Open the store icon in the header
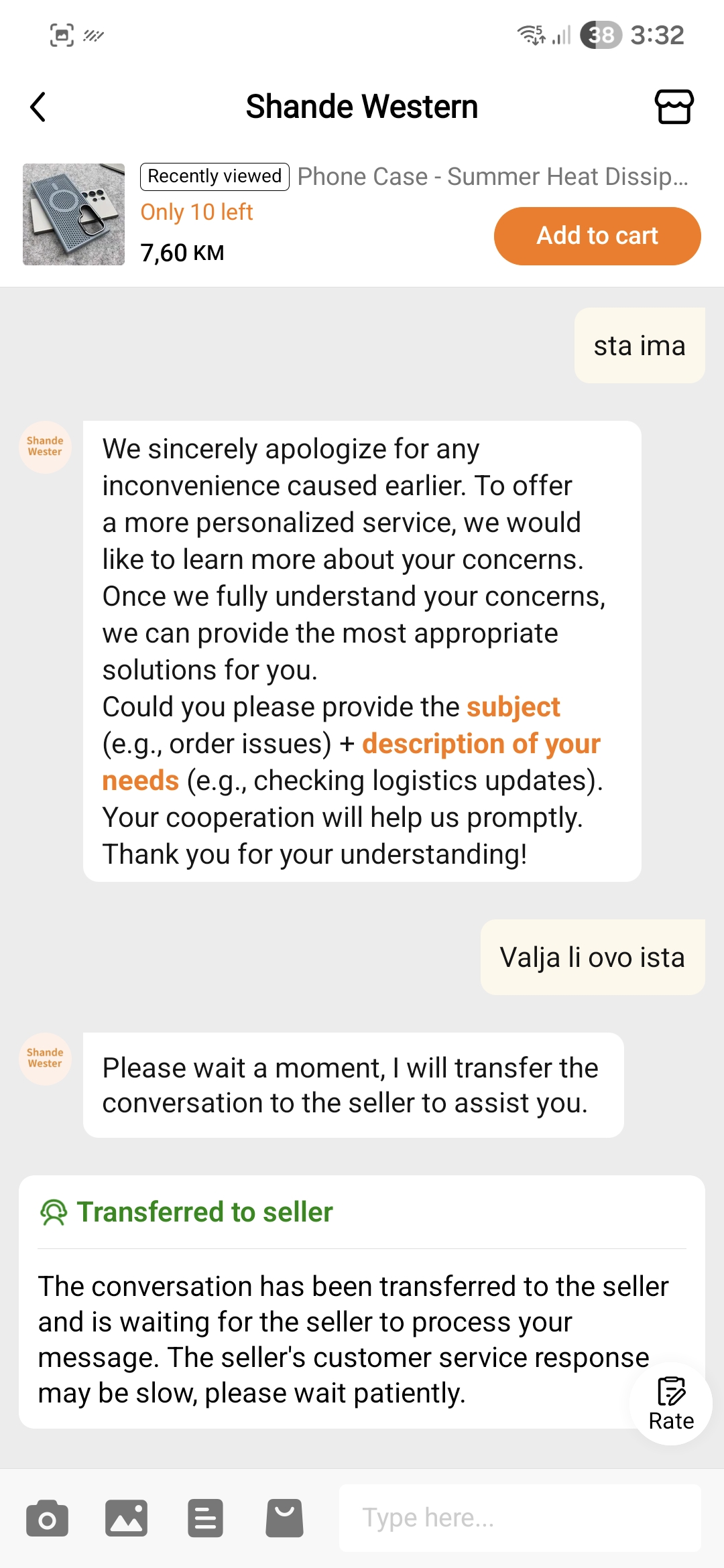724x1568 pixels. [674, 107]
